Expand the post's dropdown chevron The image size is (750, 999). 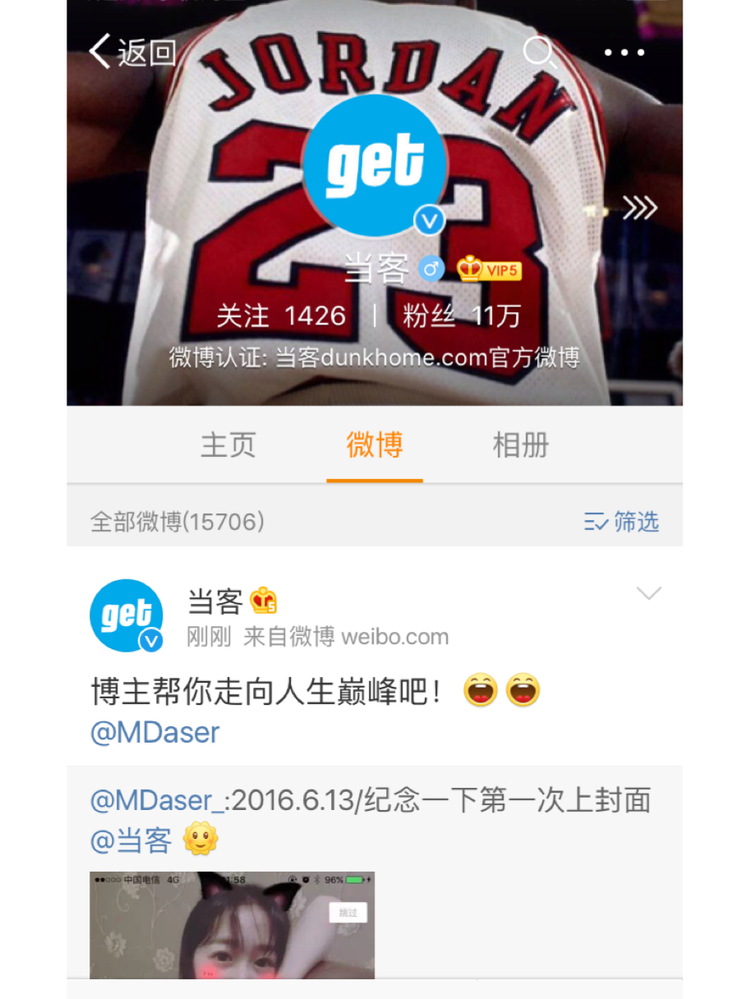pos(649,594)
